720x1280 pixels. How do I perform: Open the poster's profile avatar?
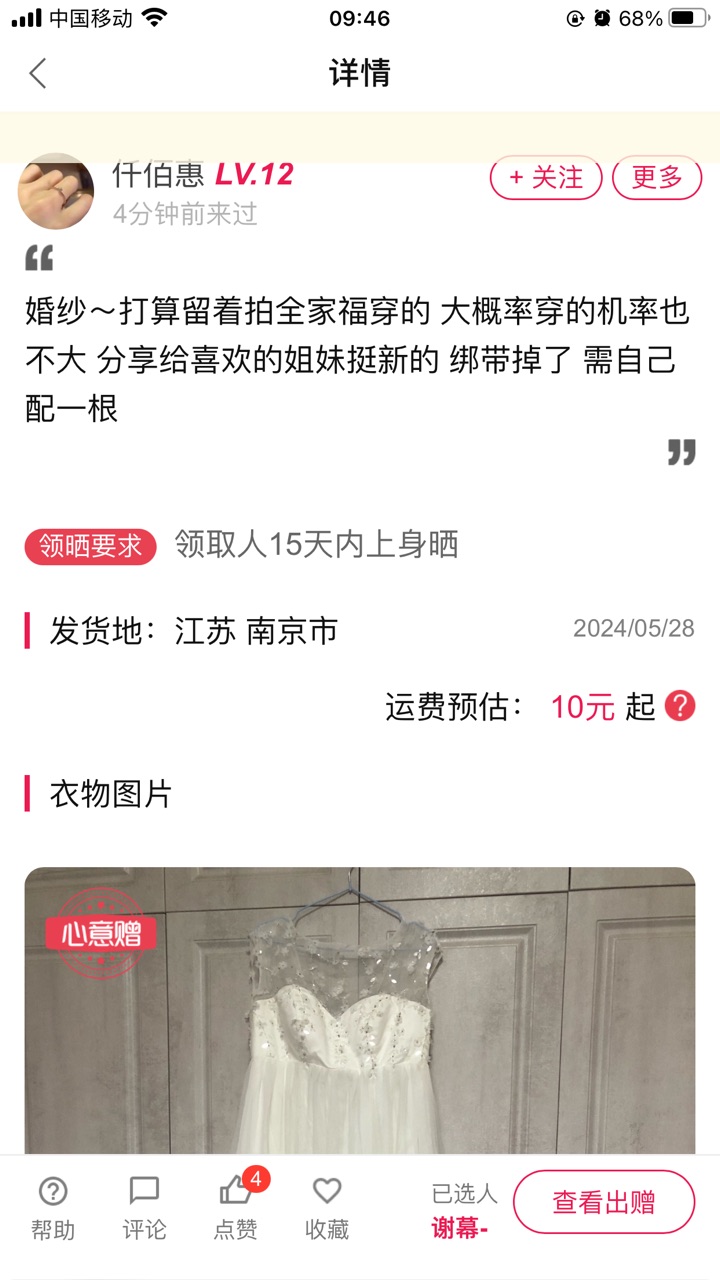[x=56, y=192]
